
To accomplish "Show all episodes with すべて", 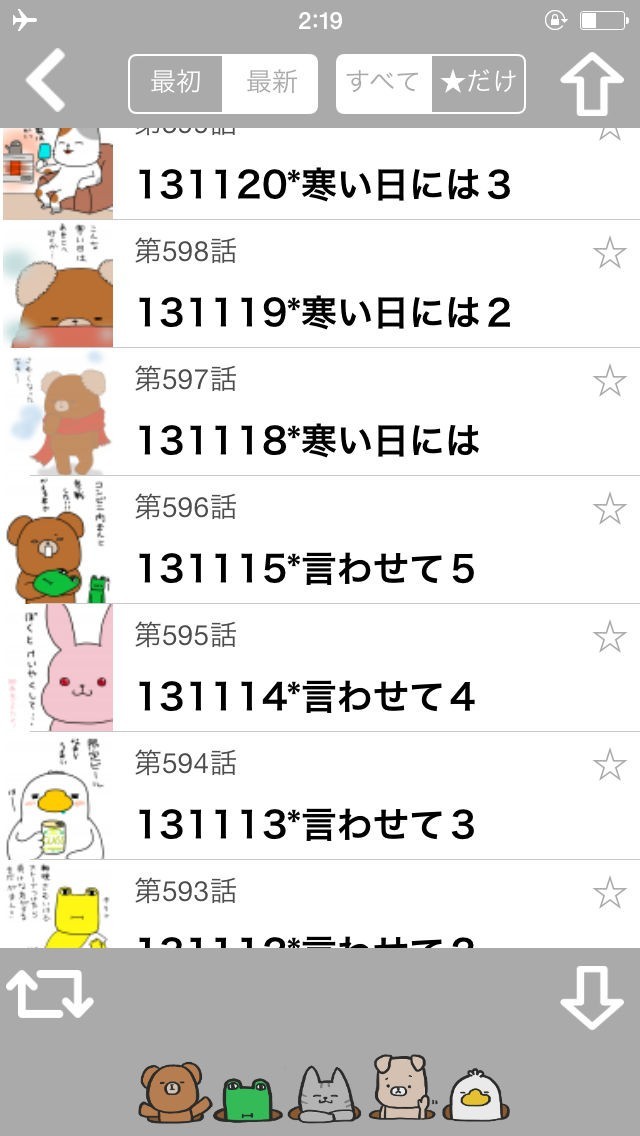I will 383,83.
